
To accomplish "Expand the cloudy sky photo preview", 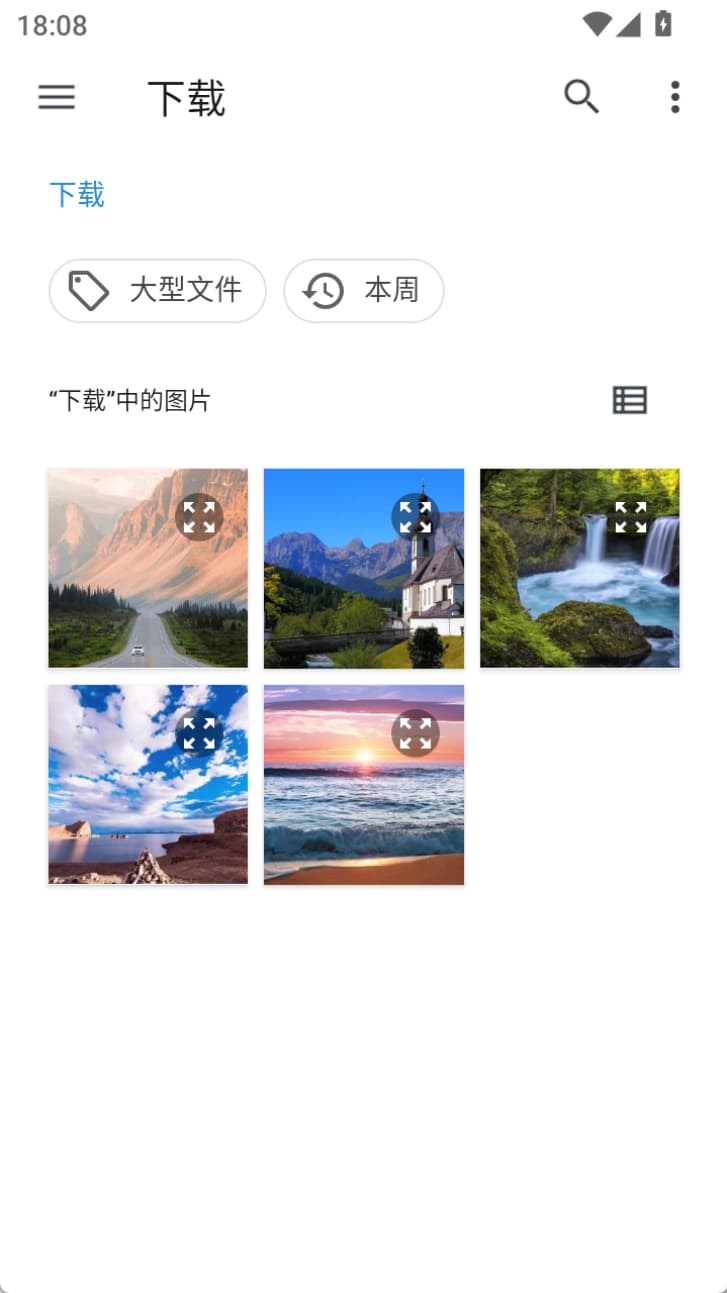I will pos(199,733).
